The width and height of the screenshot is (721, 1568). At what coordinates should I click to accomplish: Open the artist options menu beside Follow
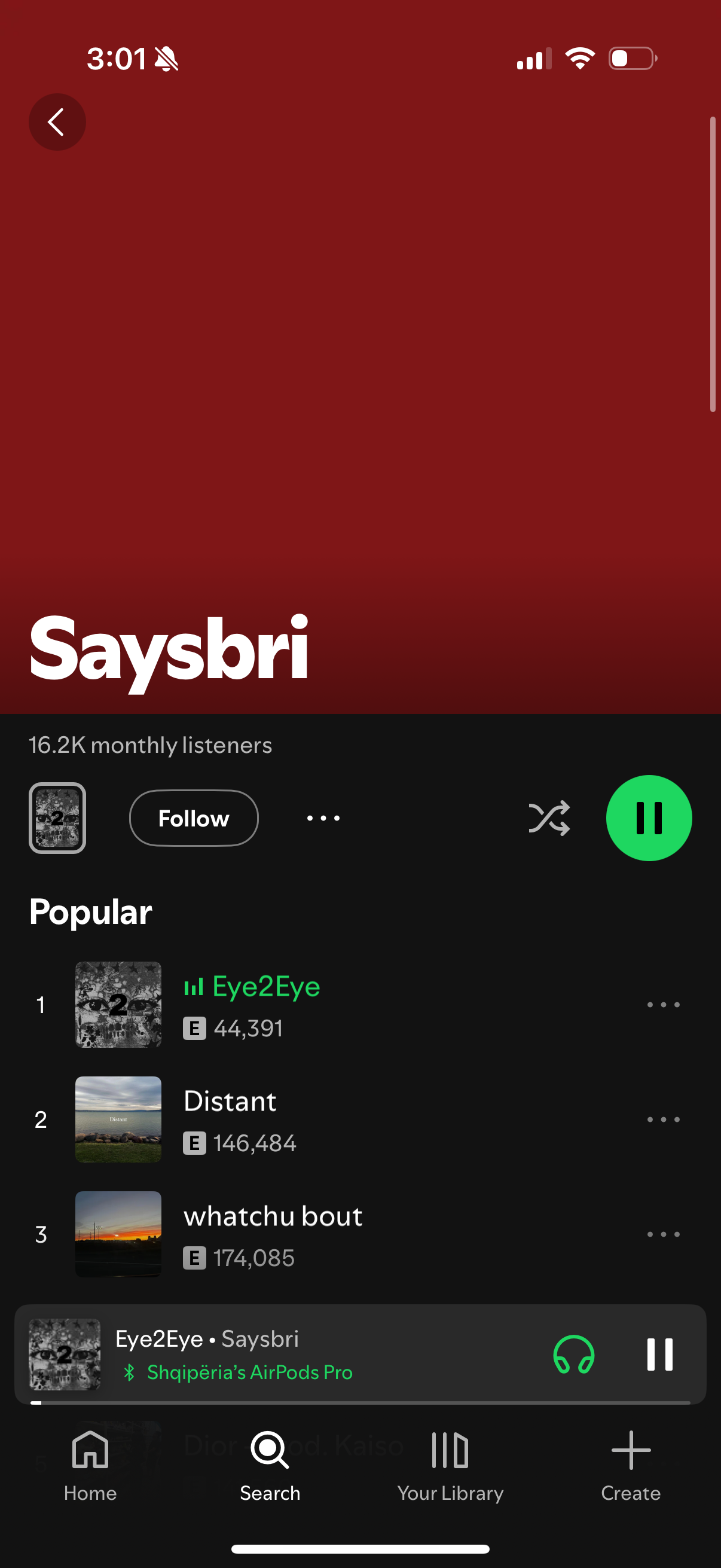(x=323, y=818)
